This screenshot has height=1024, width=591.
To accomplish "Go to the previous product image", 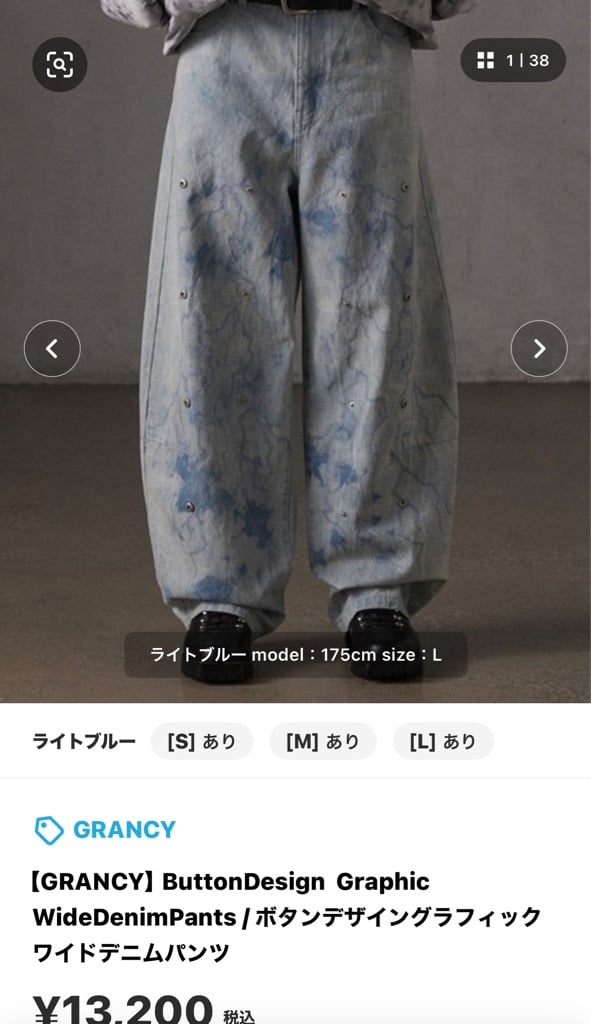I will point(52,349).
